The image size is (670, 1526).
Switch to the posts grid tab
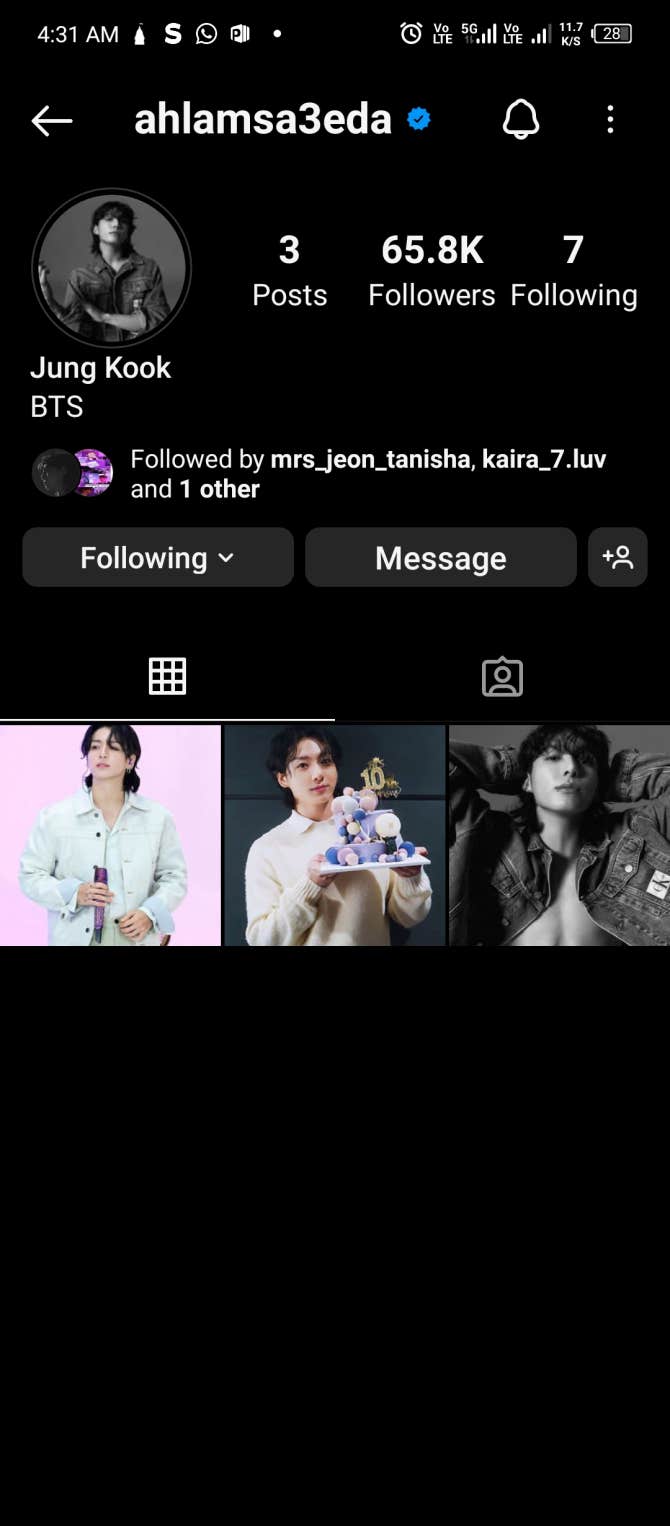167,677
